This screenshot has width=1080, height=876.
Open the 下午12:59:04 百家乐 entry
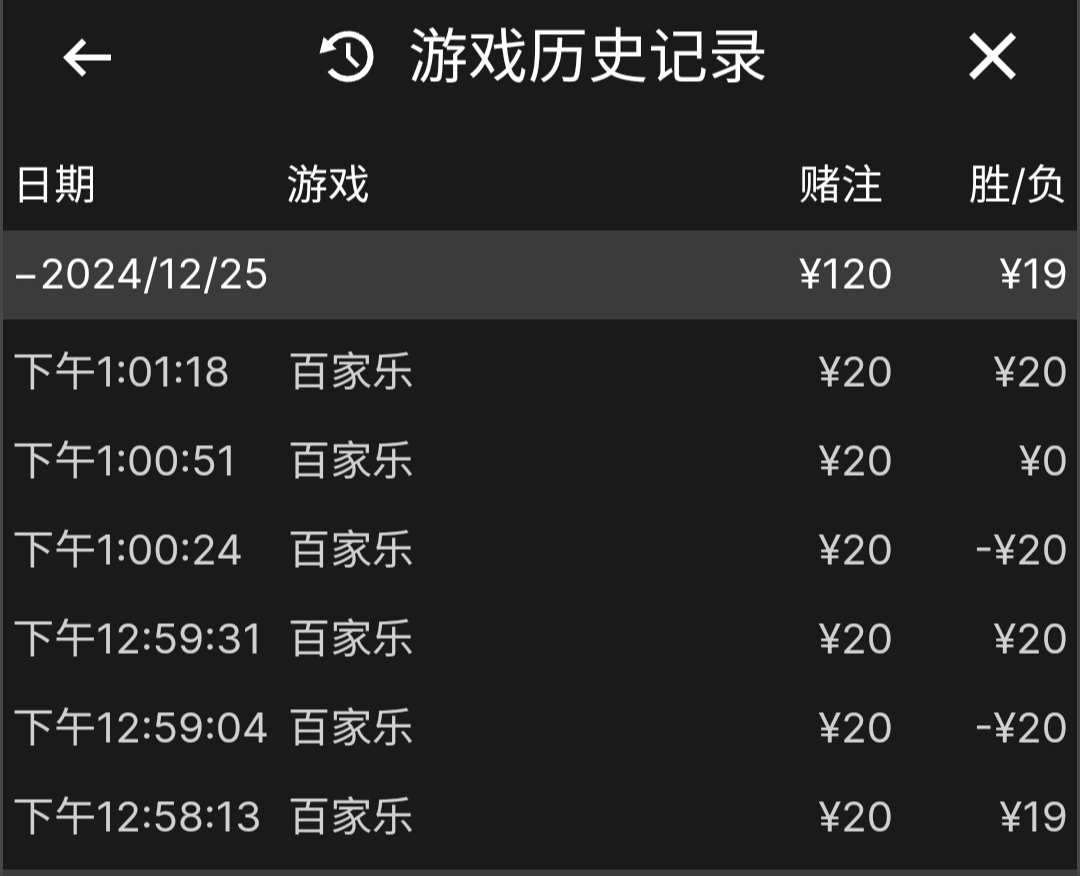coord(540,729)
